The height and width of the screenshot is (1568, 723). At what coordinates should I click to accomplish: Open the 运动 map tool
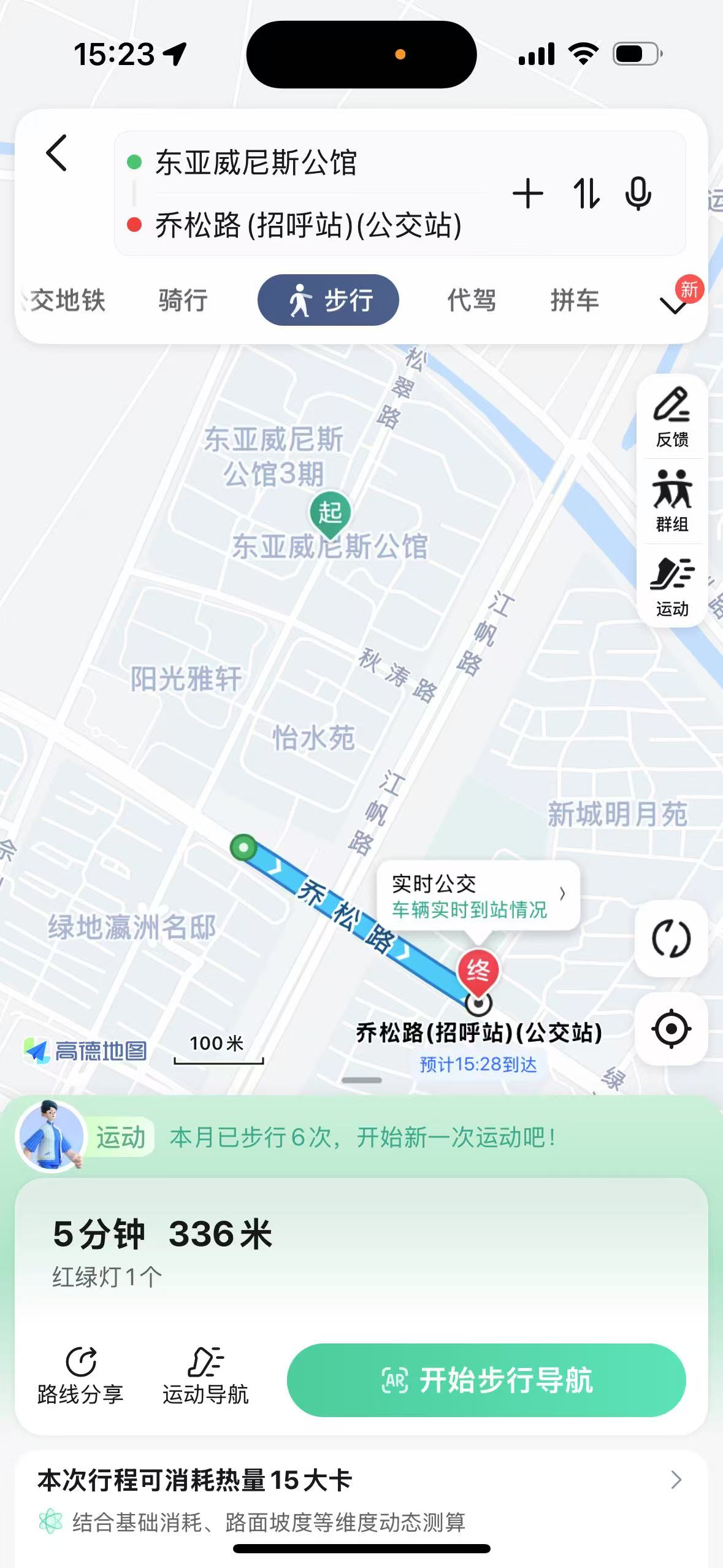pyautogui.click(x=672, y=586)
